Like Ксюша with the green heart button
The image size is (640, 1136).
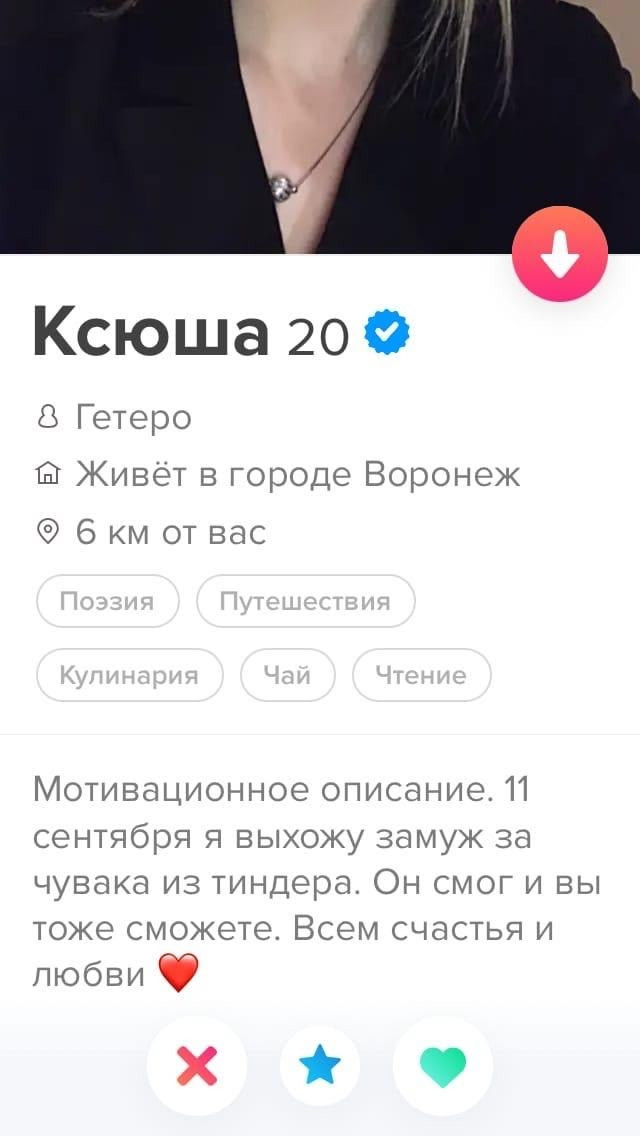click(443, 1066)
